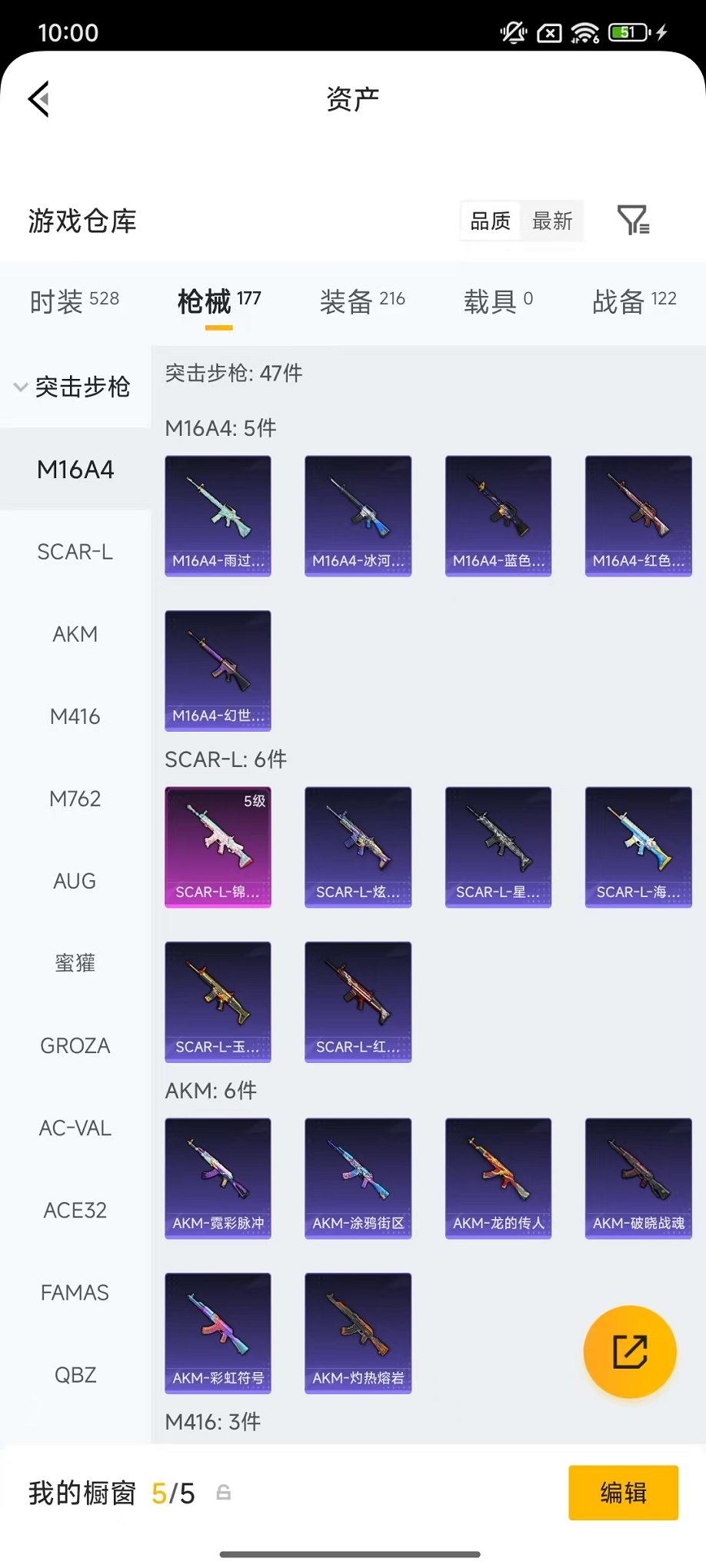Switch to the 载具 tab

pos(498,301)
